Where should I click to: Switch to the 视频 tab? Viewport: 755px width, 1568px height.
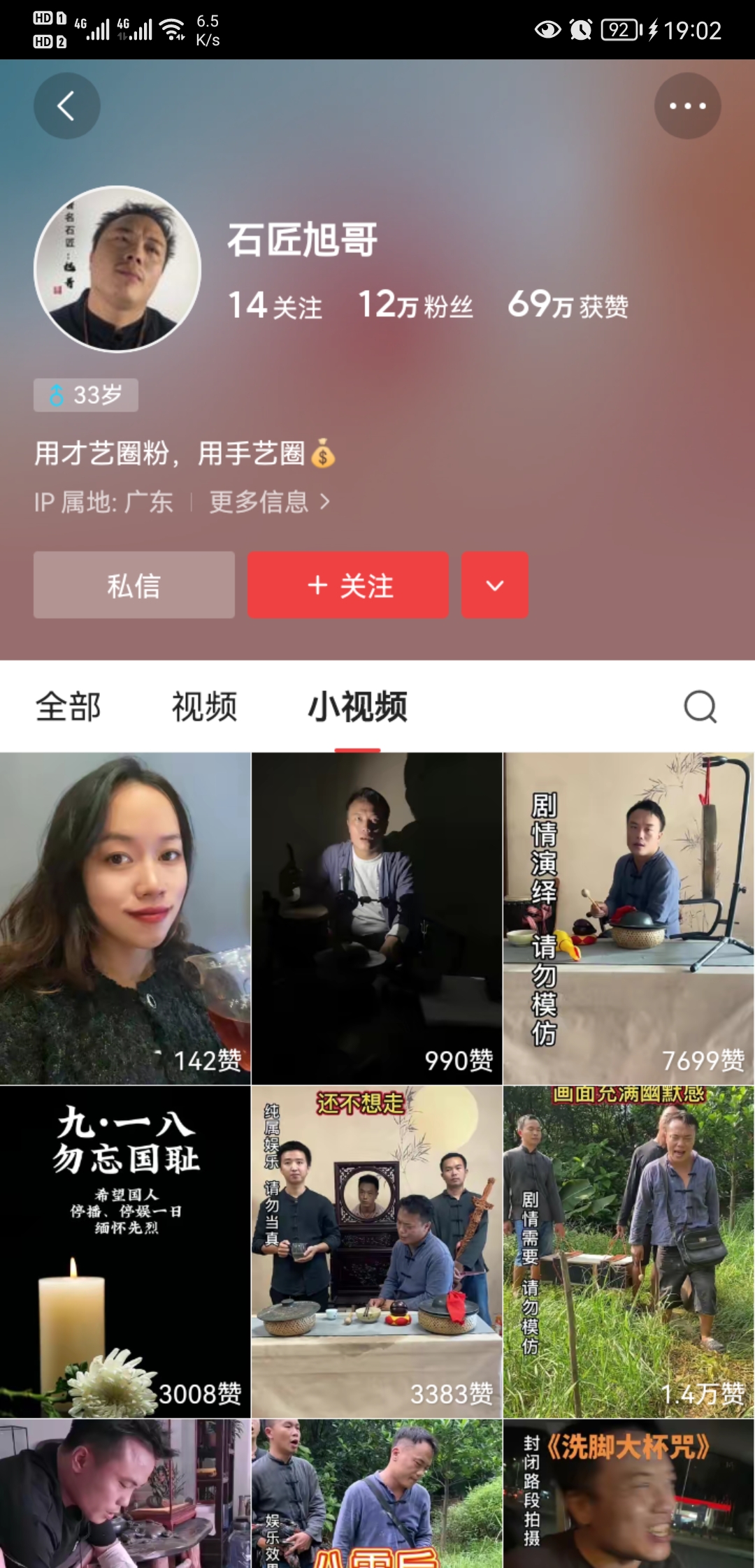click(x=204, y=706)
